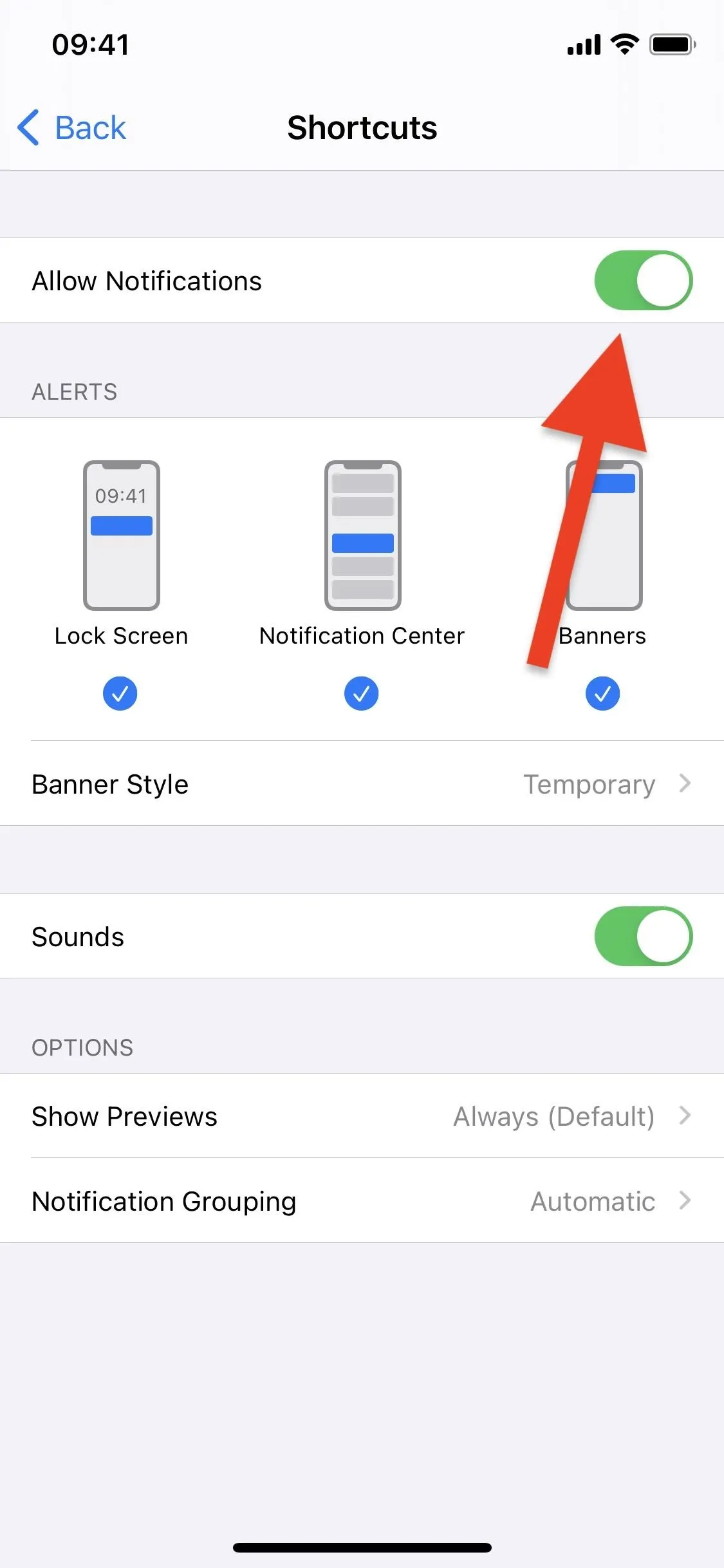Go back to the previous settings page

[71, 127]
